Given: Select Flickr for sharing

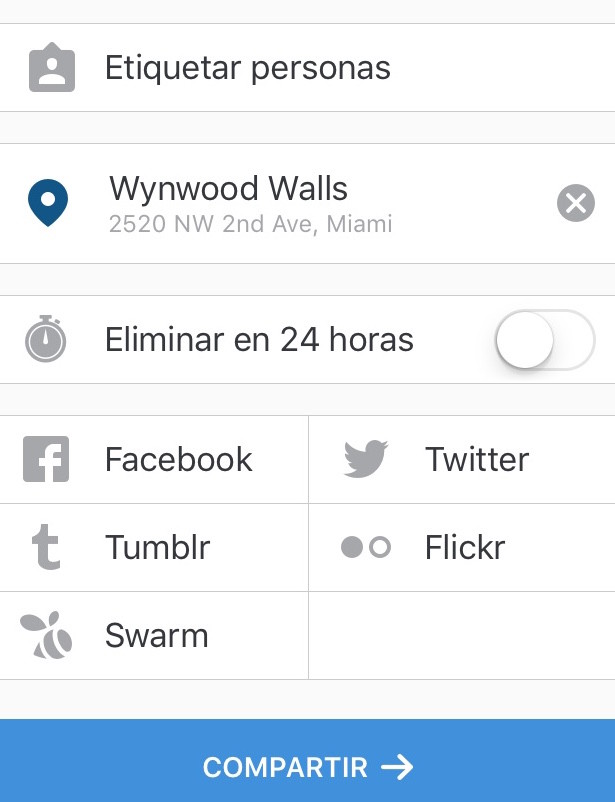Looking at the screenshot, I should (461, 548).
